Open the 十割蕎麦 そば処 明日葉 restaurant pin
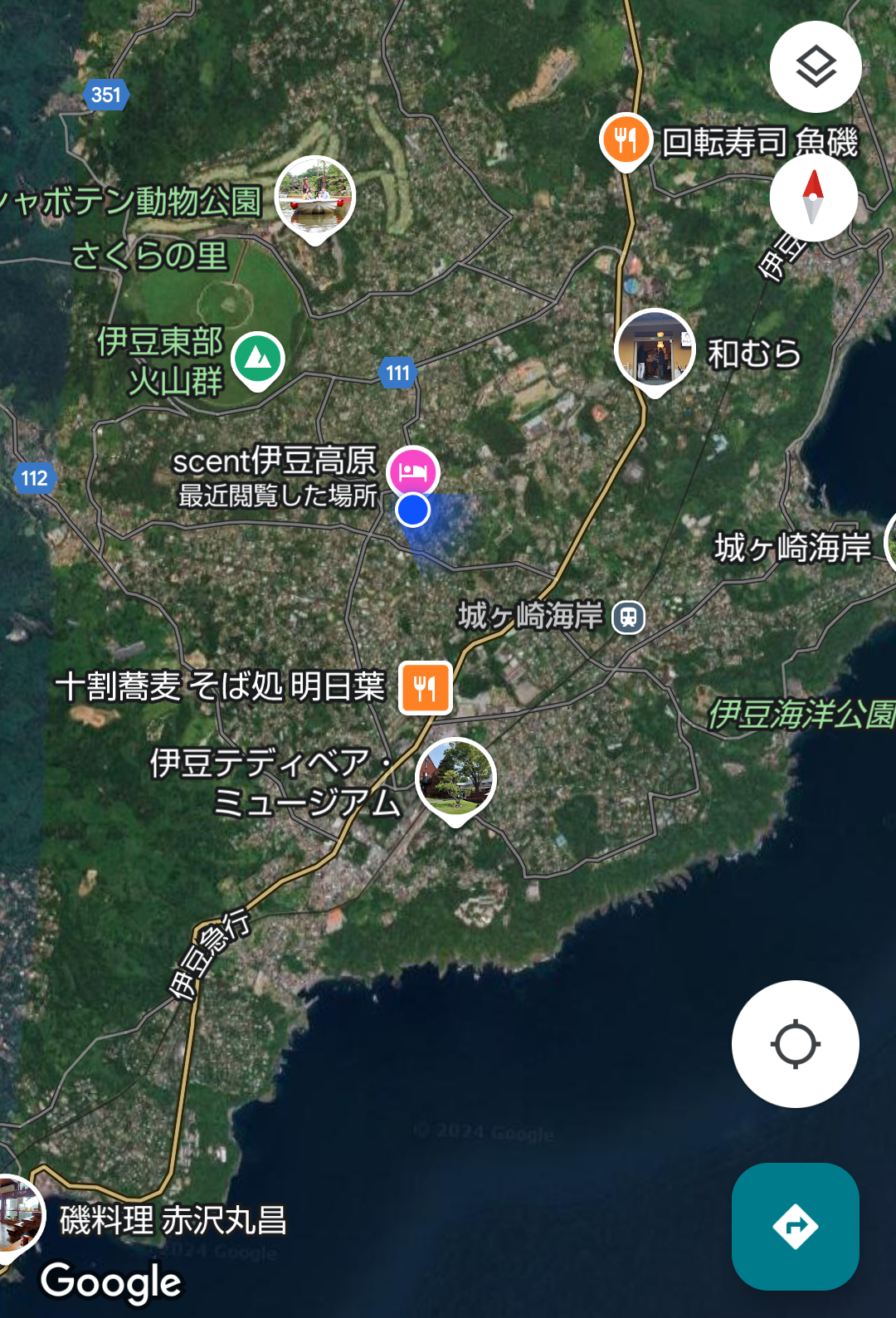Viewport: 896px width, 1318px height. pos(426,688)
